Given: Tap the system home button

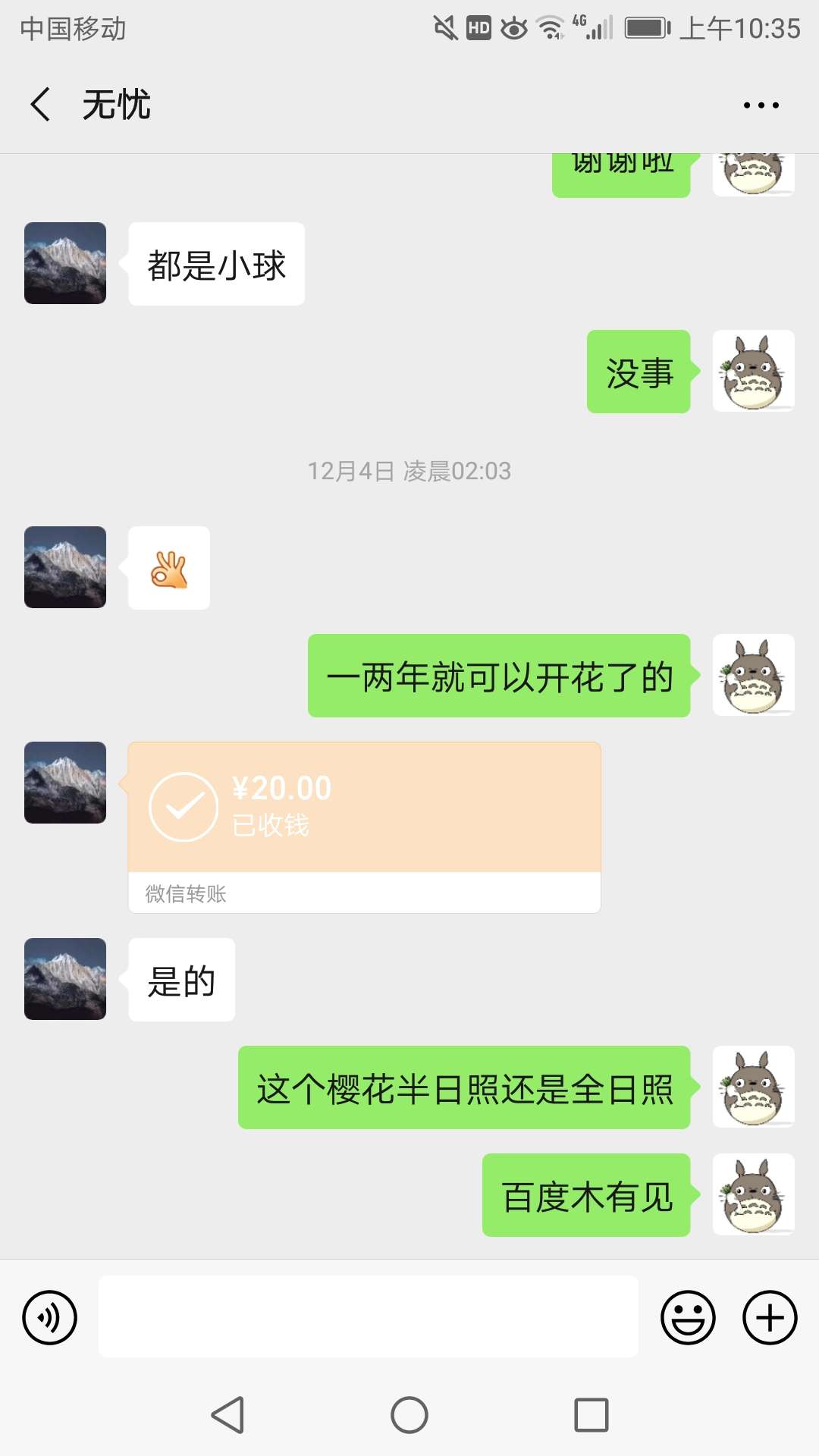Looking at the screenshot, I should (409, 1415).
